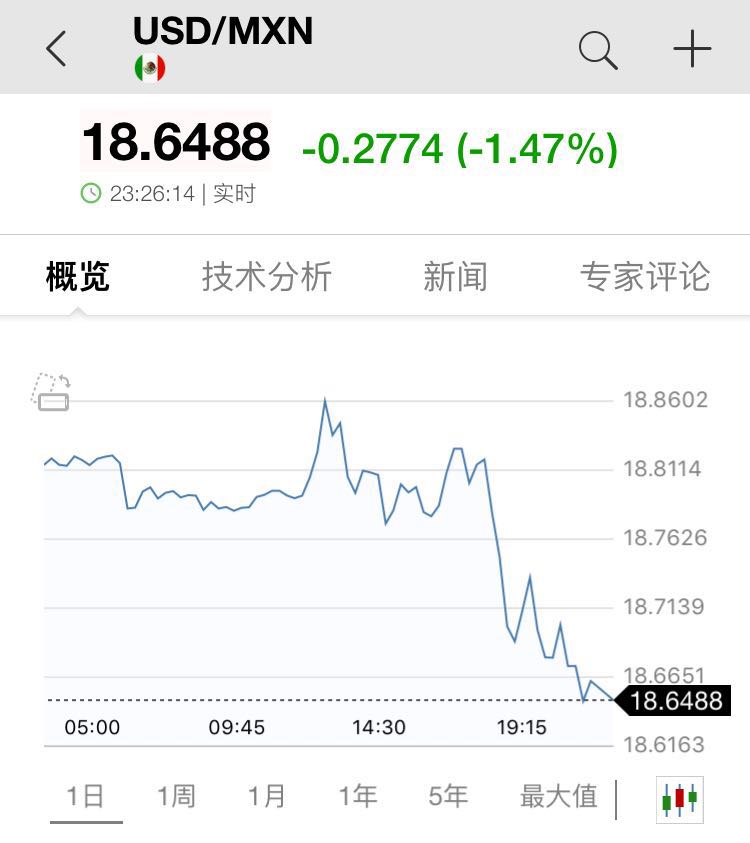The image size is (750, 843).
Task: Switch to the candlestick chart type
Action: coord(680,799)
